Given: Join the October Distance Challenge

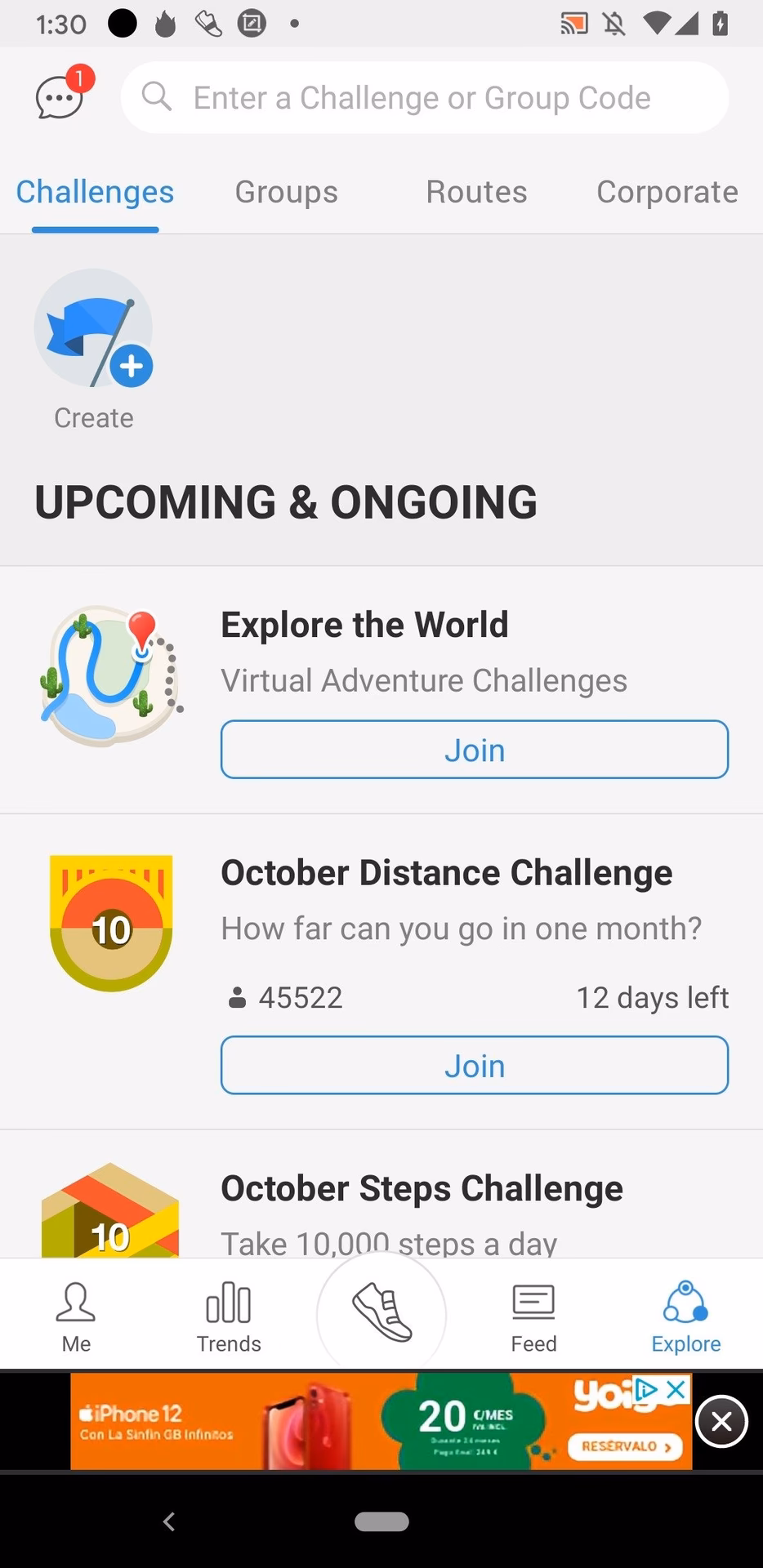Looking at the screenshot, I should (x=474, y=1065).
